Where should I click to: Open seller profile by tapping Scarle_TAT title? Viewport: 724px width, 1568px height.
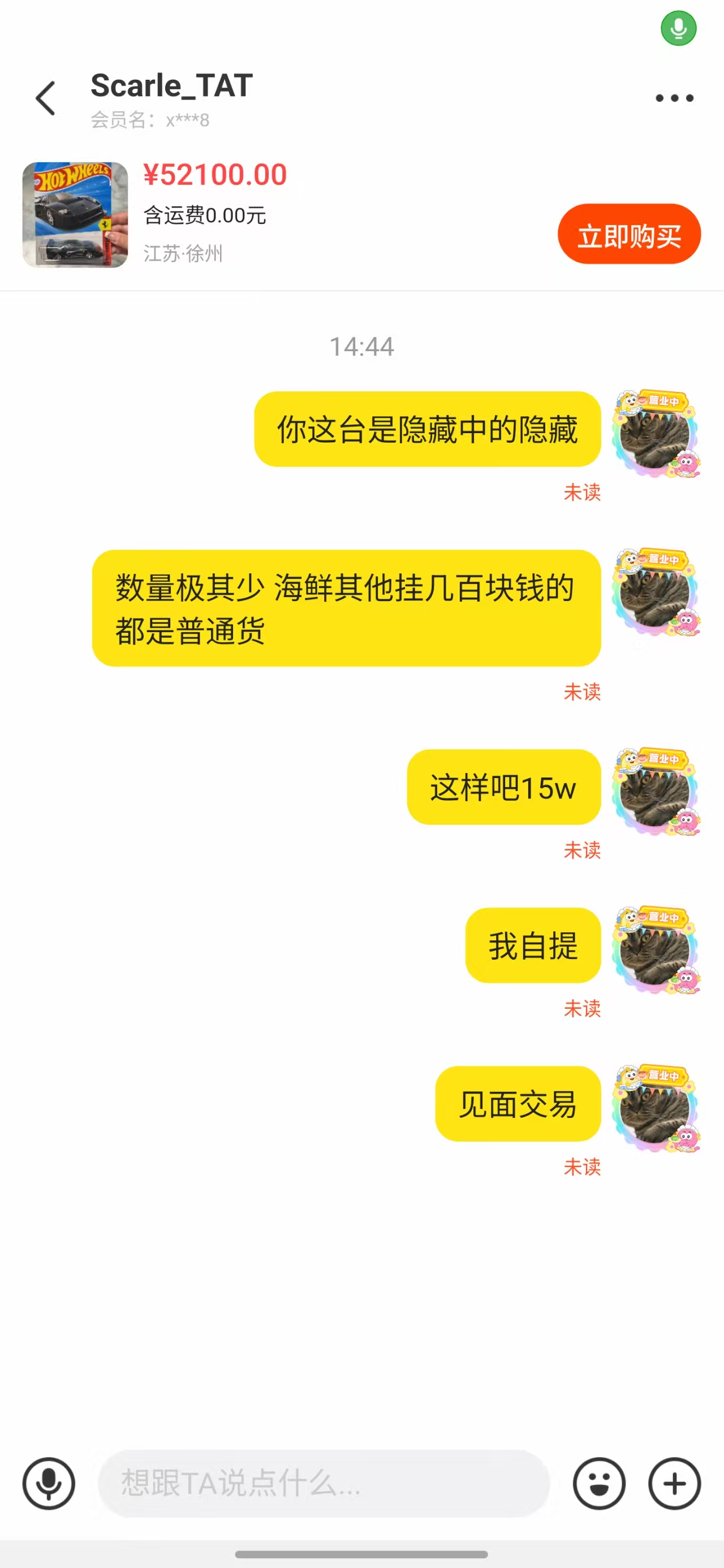coord(170,85)
